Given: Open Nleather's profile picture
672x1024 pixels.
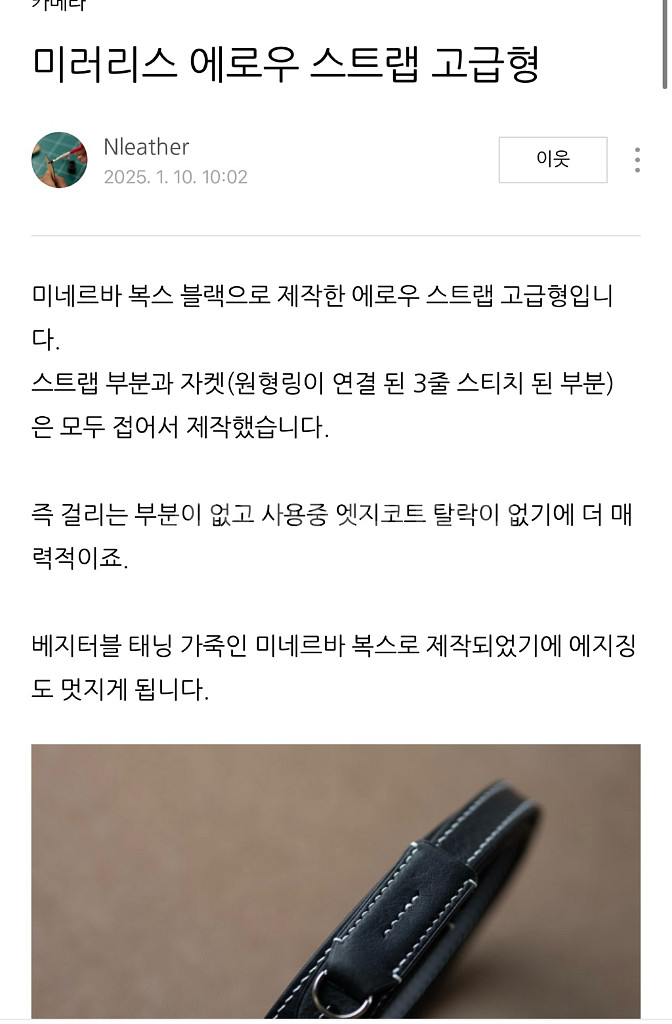Looking at the screenshot, I should tap(59, 160).
